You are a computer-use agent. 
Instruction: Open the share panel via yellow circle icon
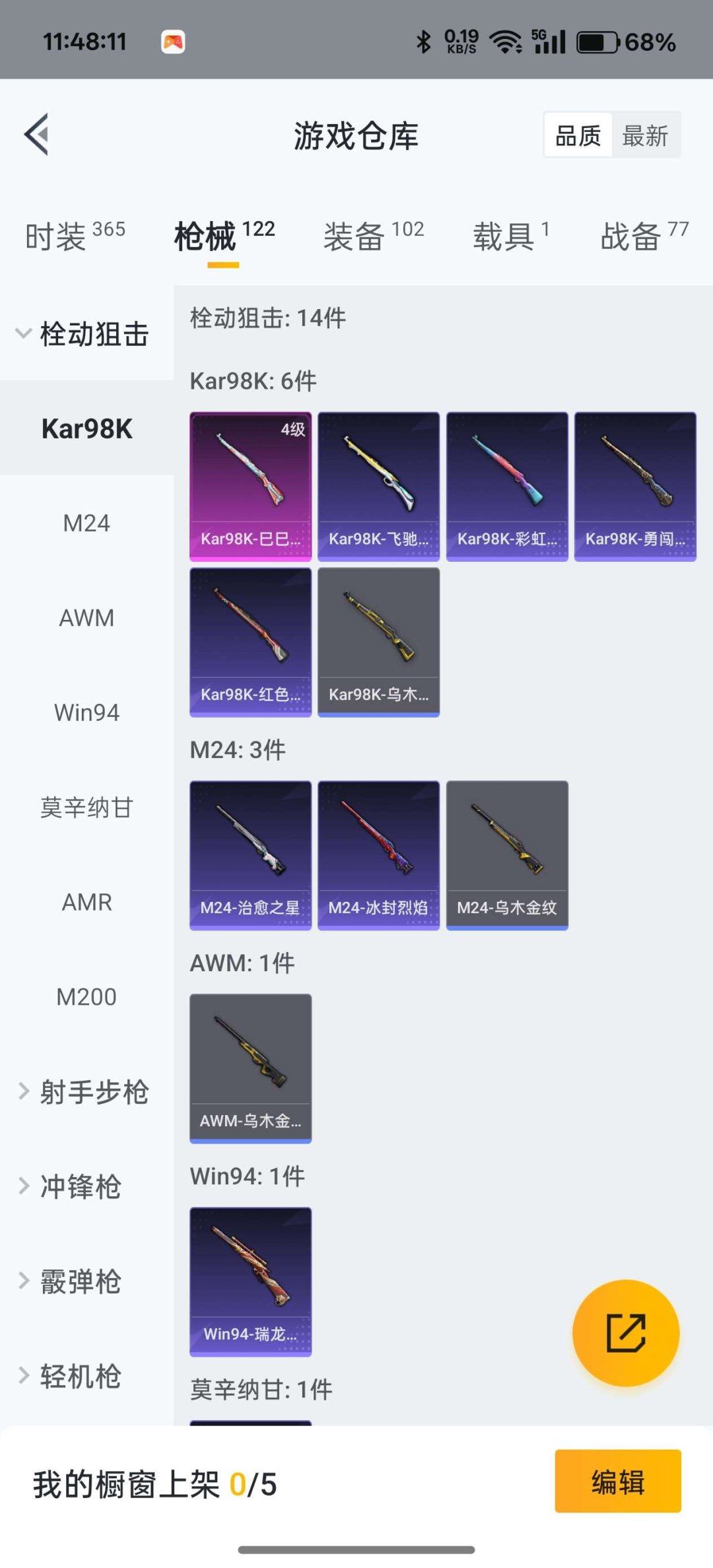[x=625, y=1332]
